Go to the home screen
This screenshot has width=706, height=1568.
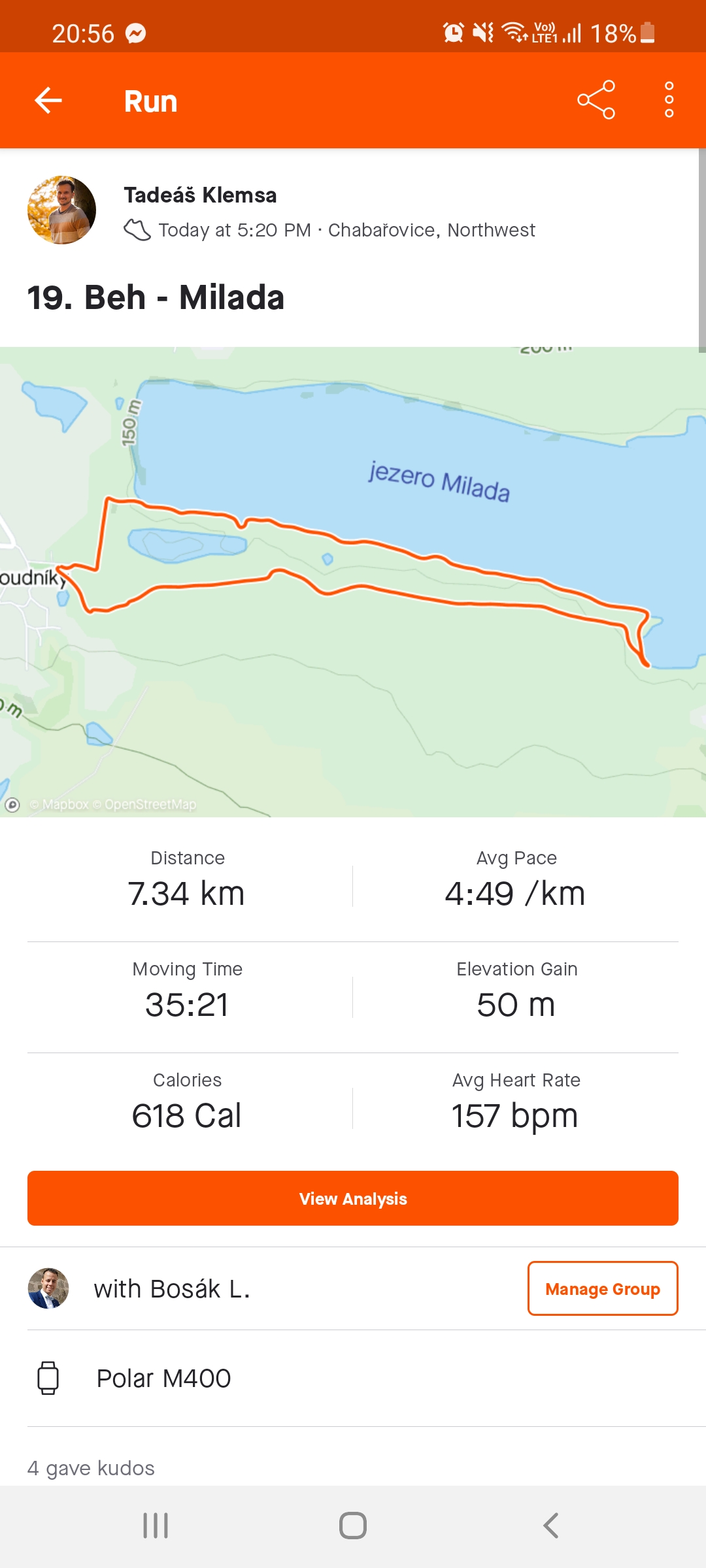click(x=353, y=1526)
